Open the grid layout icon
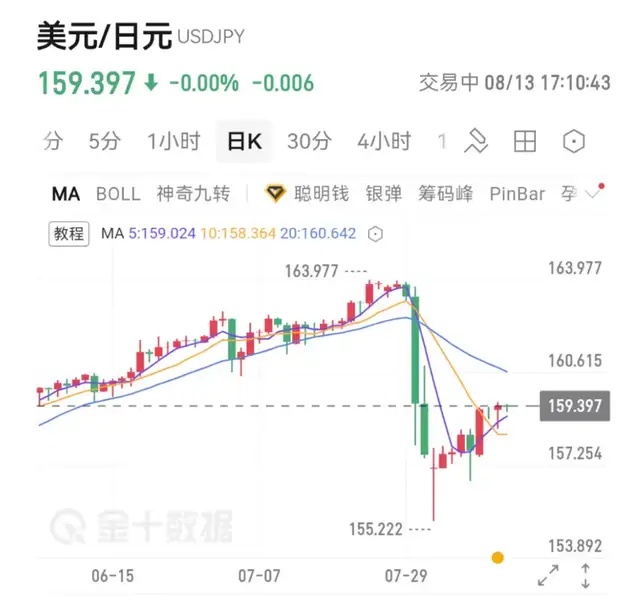This screenshot has height=601, width=640. pyautogui.click(x=524, y=141)
